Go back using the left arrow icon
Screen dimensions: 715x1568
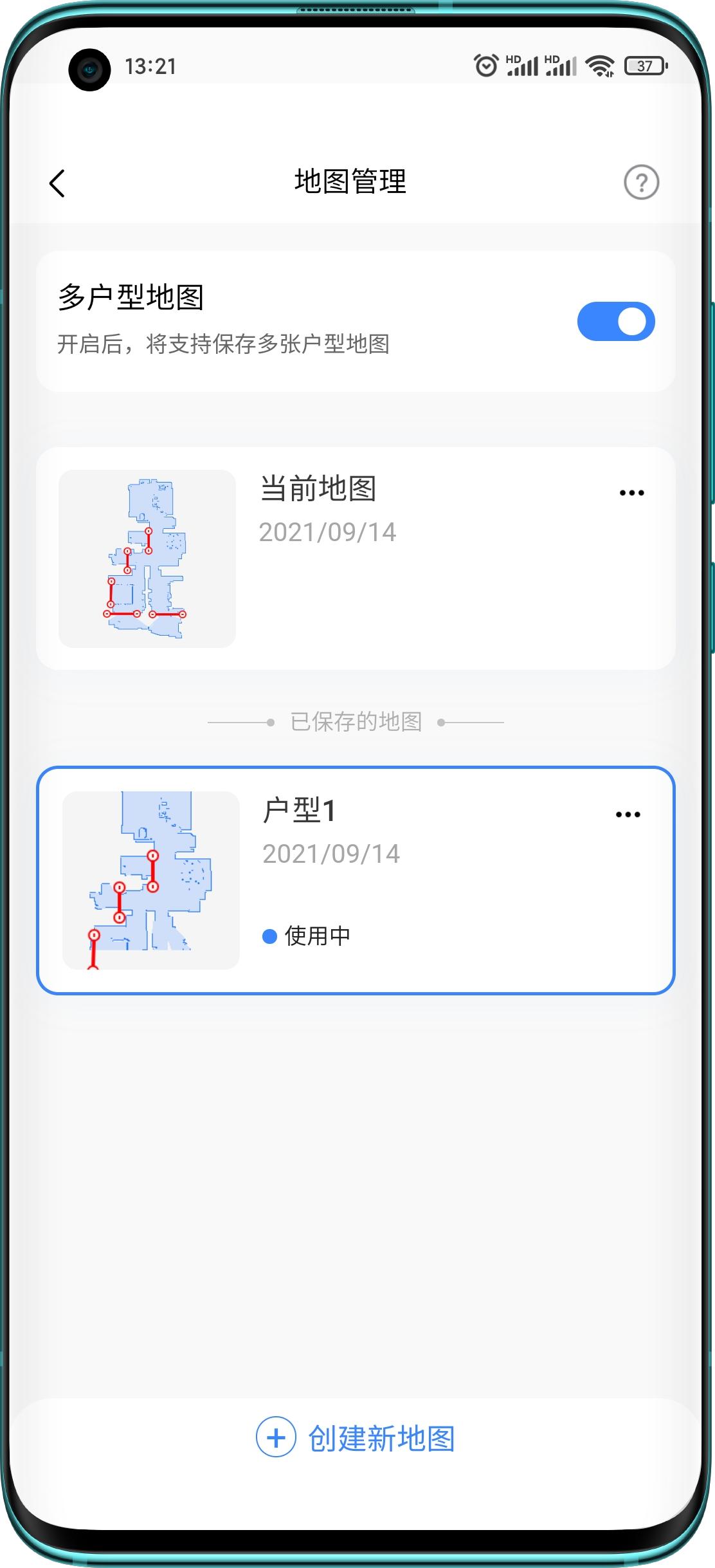(58, 183)
